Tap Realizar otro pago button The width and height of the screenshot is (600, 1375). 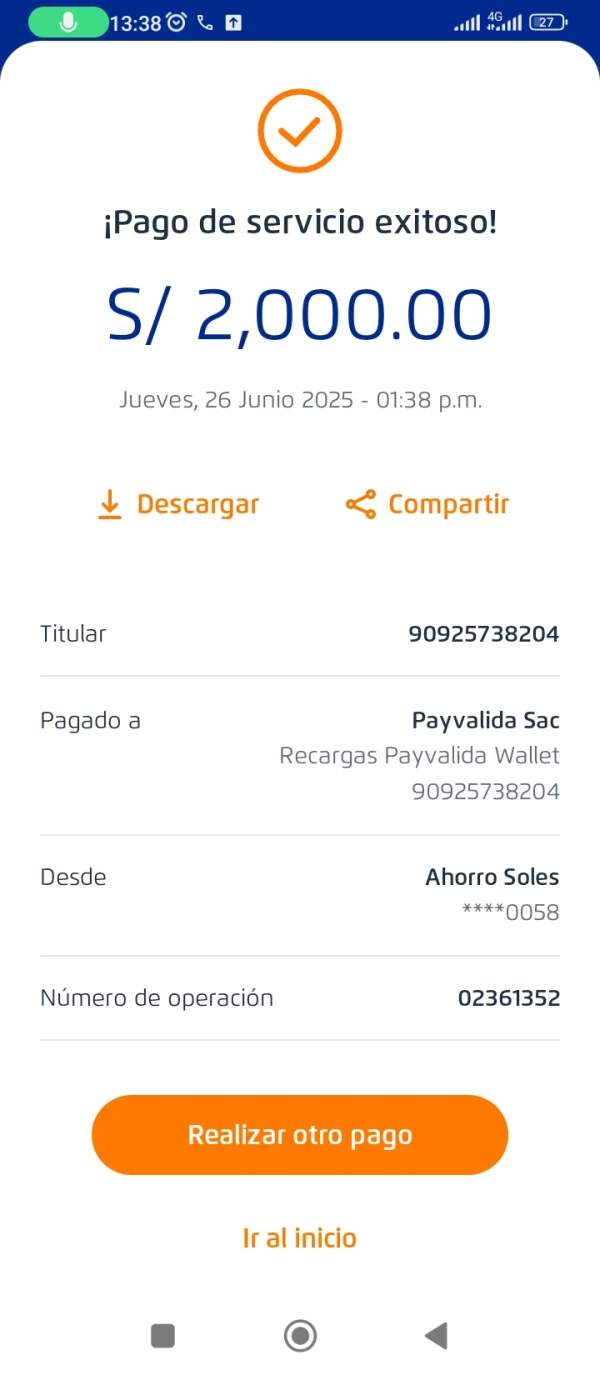tap(300, 1135)
